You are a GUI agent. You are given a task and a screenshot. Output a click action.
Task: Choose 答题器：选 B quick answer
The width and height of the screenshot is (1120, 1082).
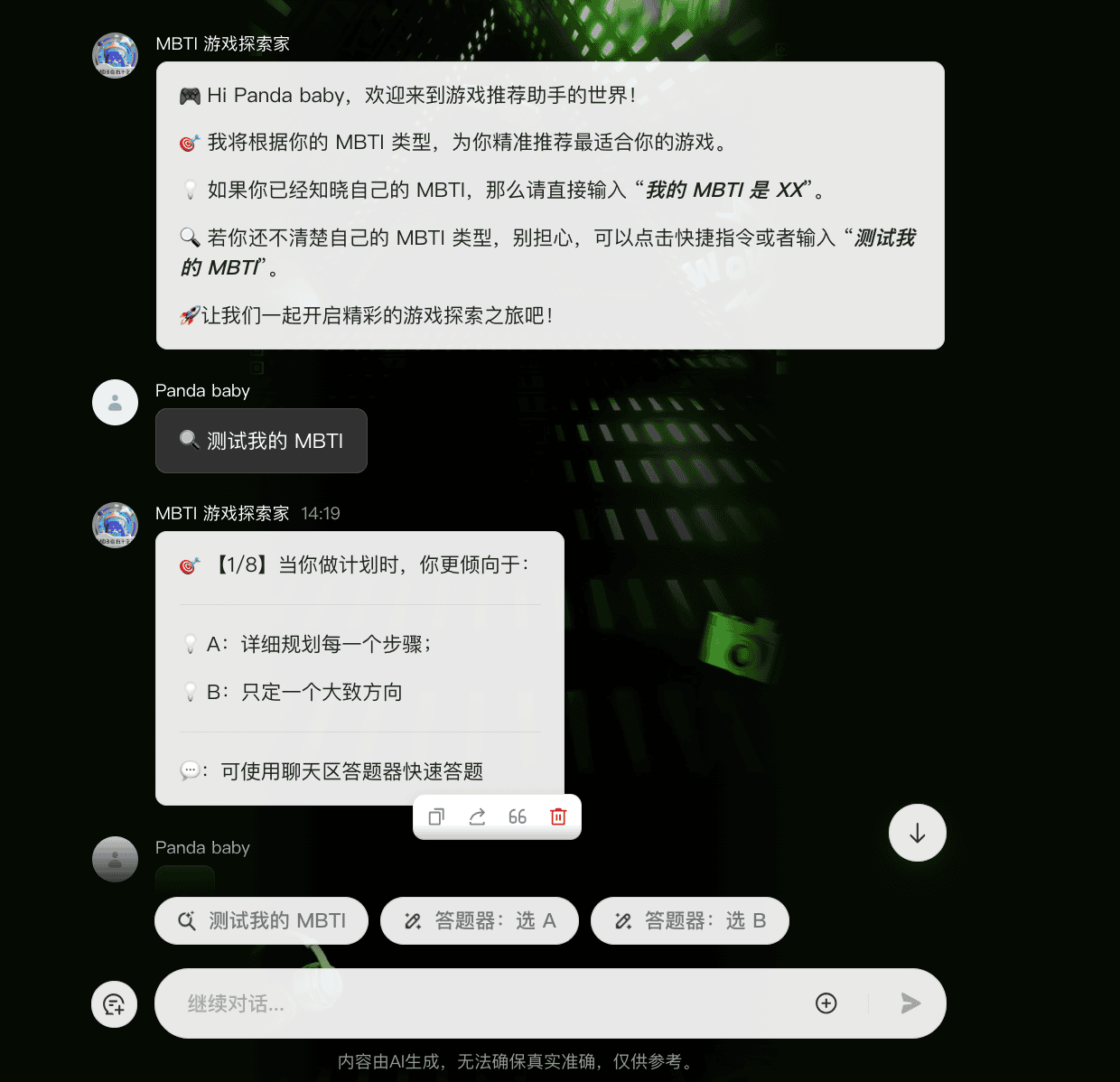[x=690, y=920]
